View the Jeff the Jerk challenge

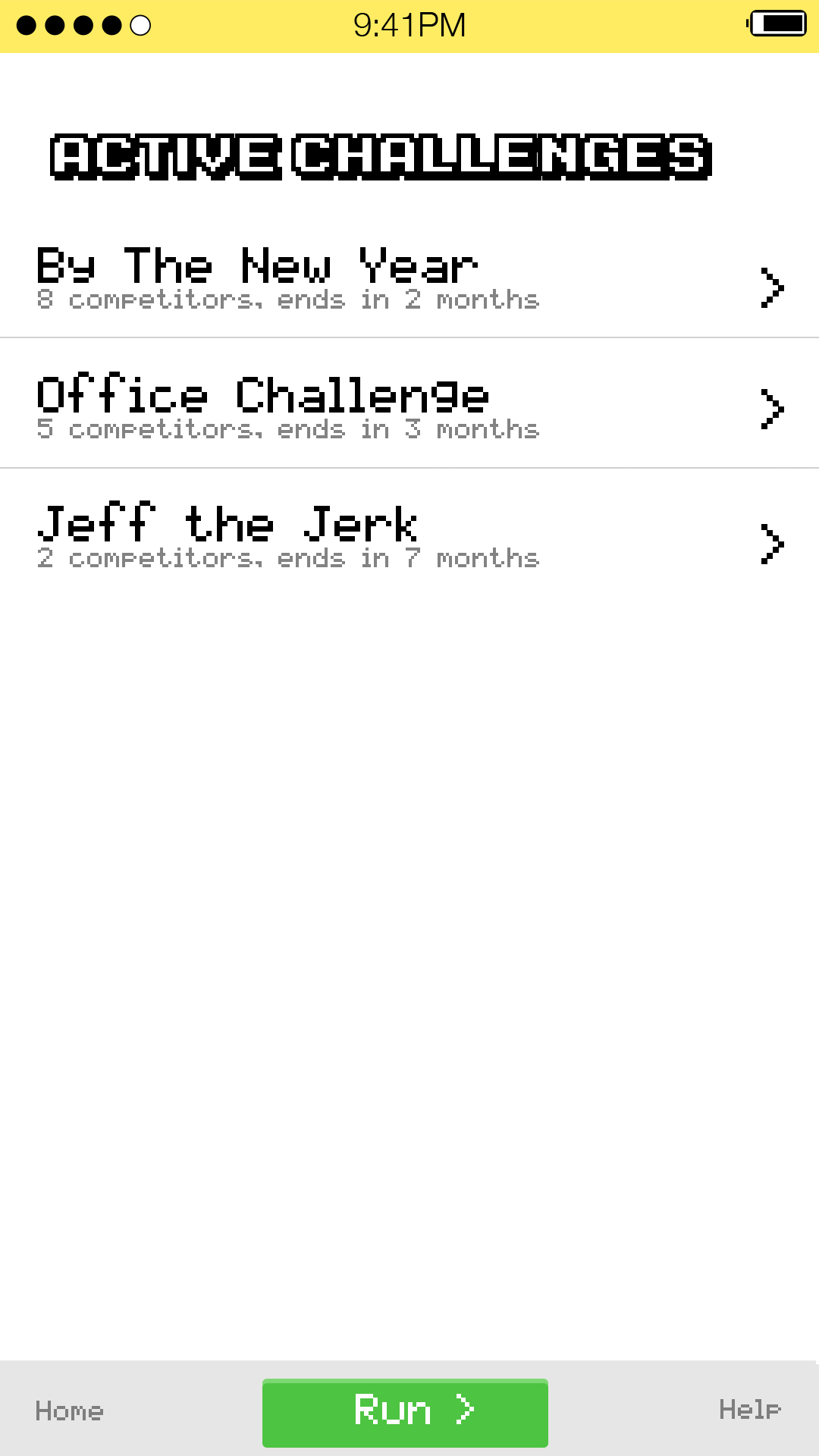pos(409,536)
